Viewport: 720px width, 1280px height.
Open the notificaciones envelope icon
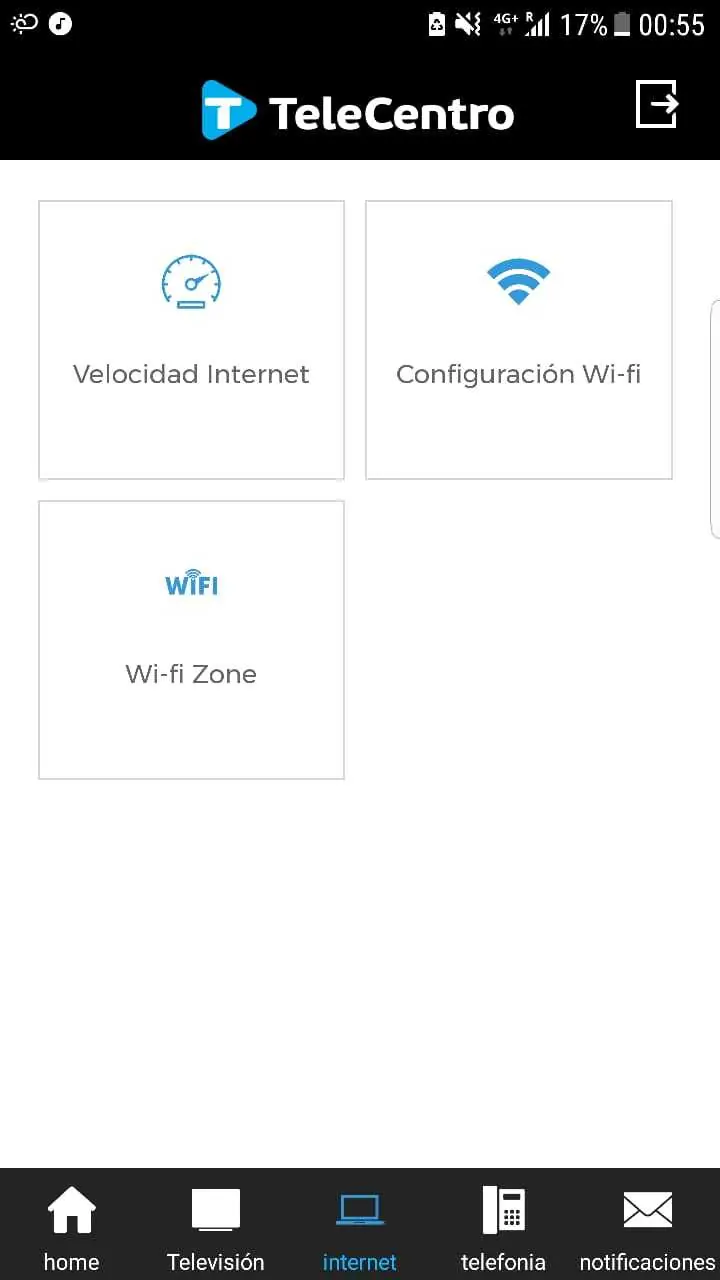(646, 1207)
